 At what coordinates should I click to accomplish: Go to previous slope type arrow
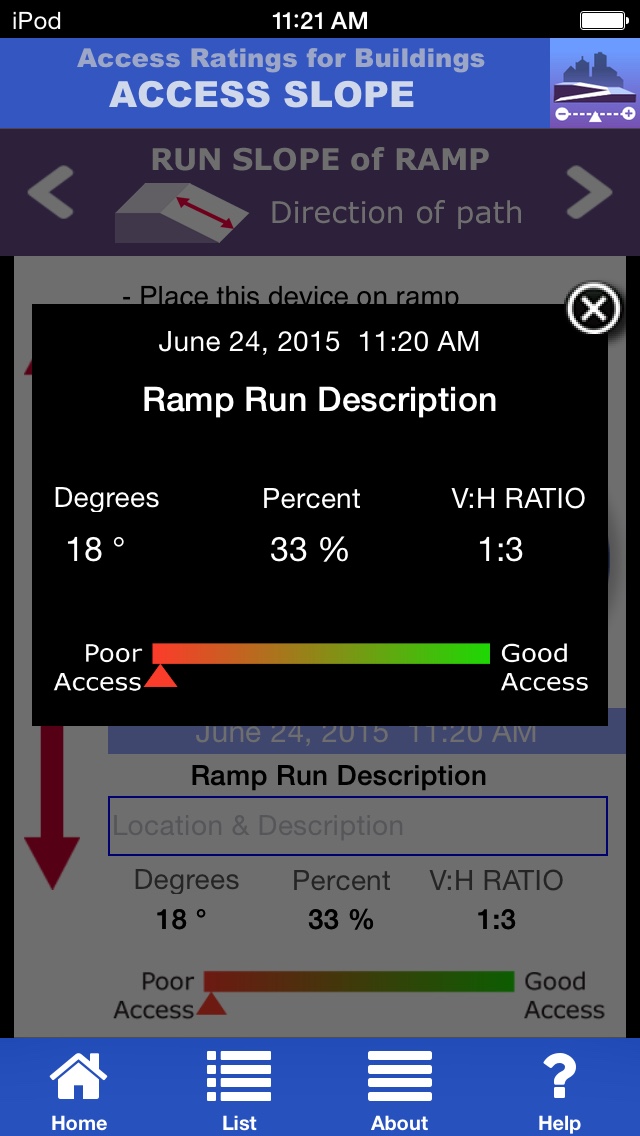[51, 192]
